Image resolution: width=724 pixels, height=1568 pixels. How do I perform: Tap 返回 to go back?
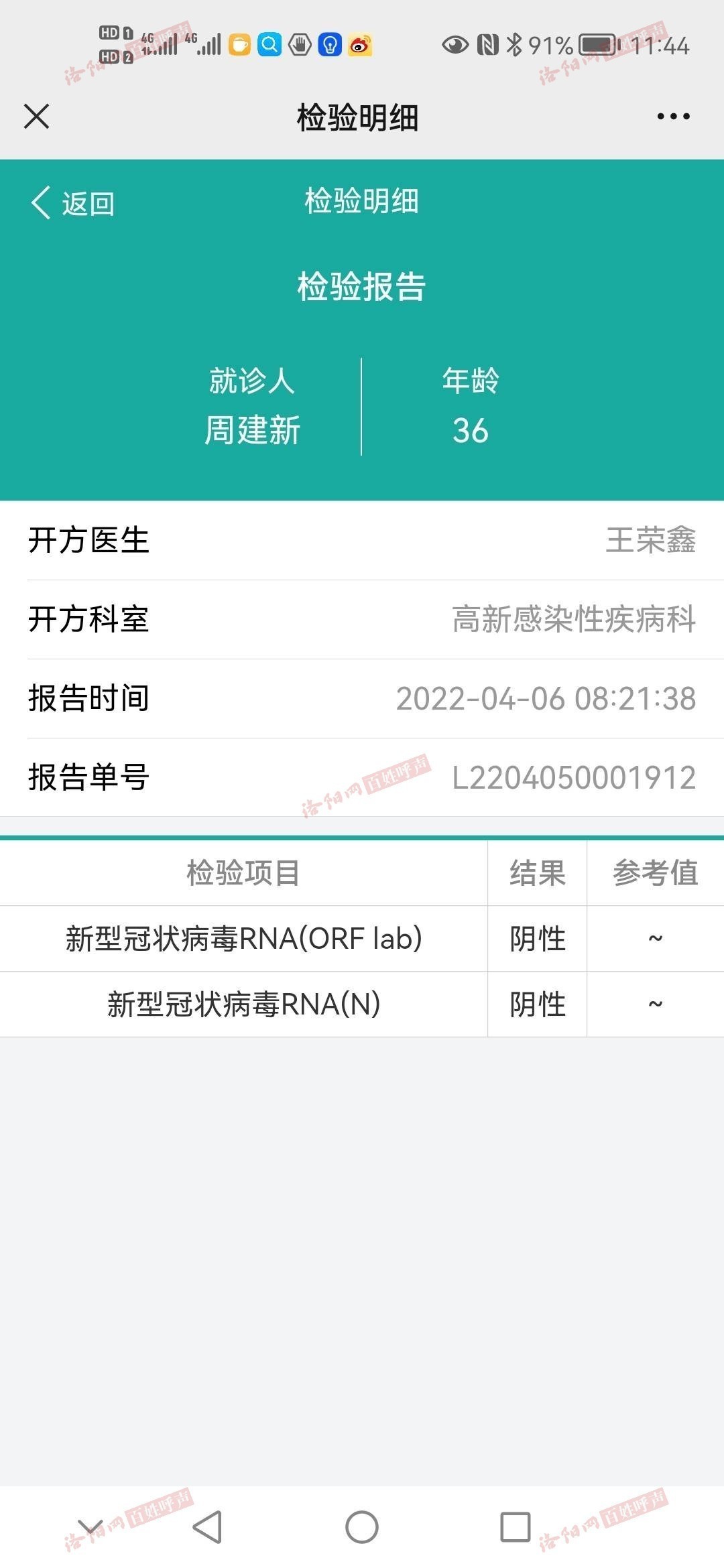(x=73, y=203)
